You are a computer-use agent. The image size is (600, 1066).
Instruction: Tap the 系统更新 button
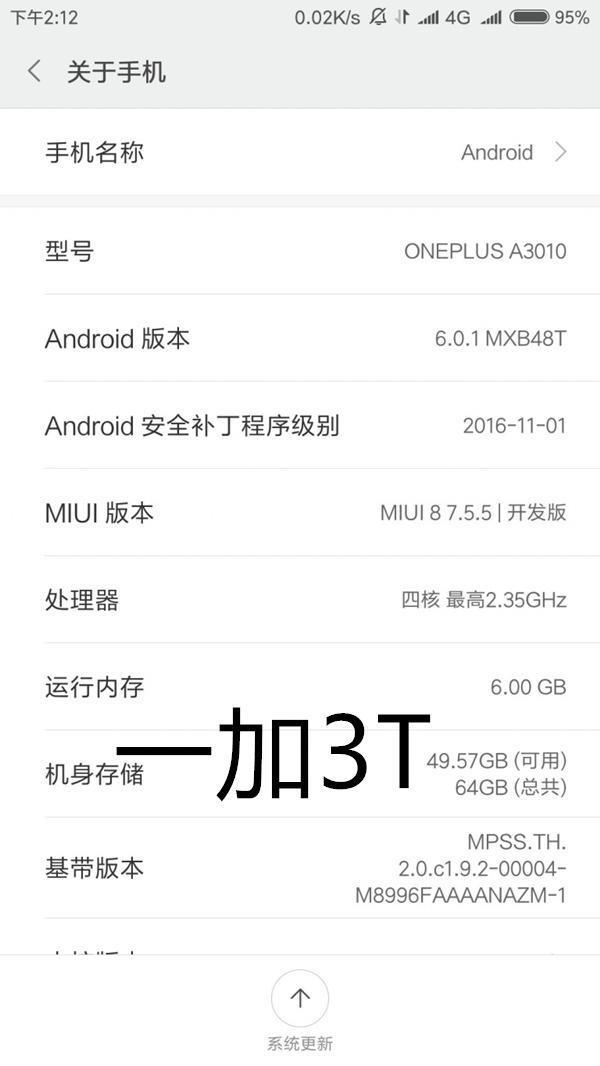[x=300, y=999]
